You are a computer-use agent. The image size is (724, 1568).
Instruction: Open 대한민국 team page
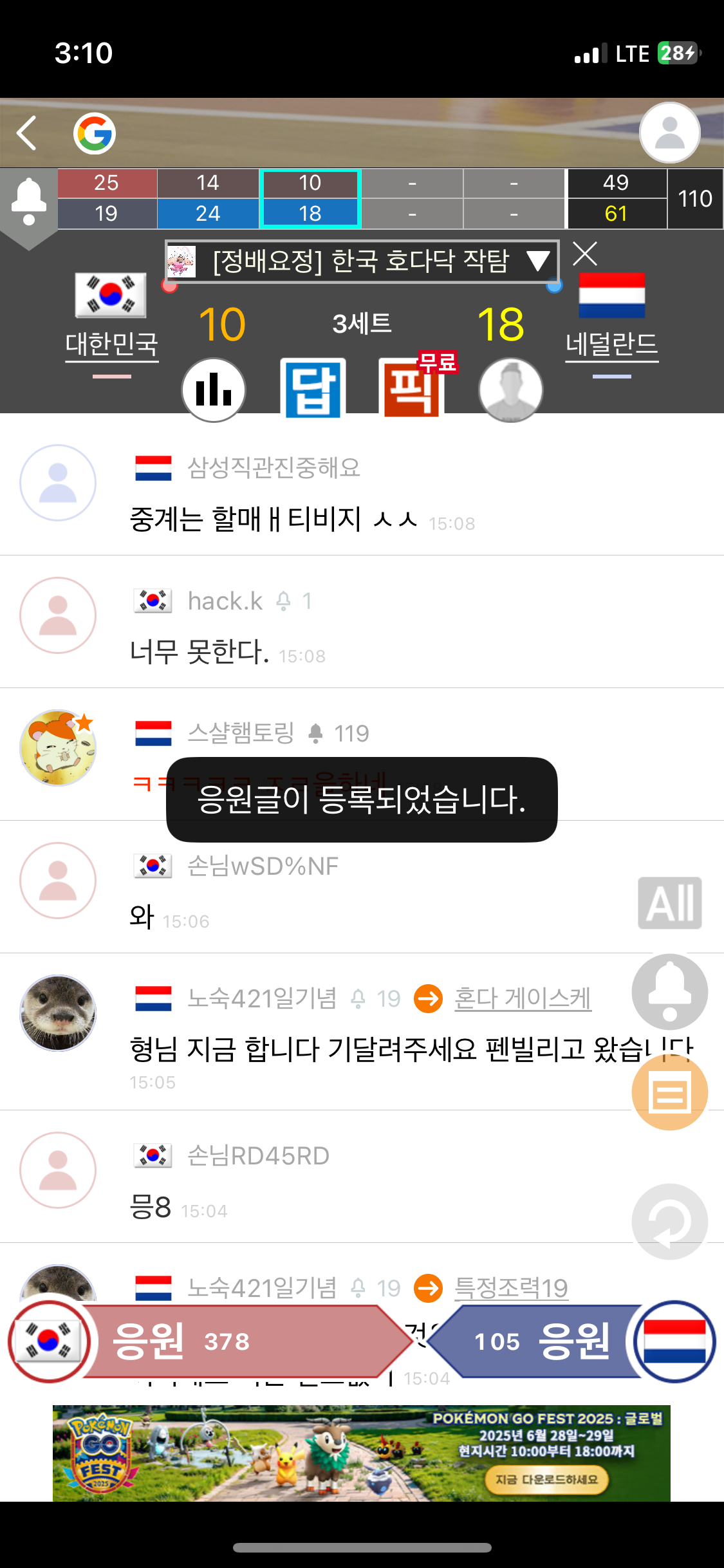111,343
